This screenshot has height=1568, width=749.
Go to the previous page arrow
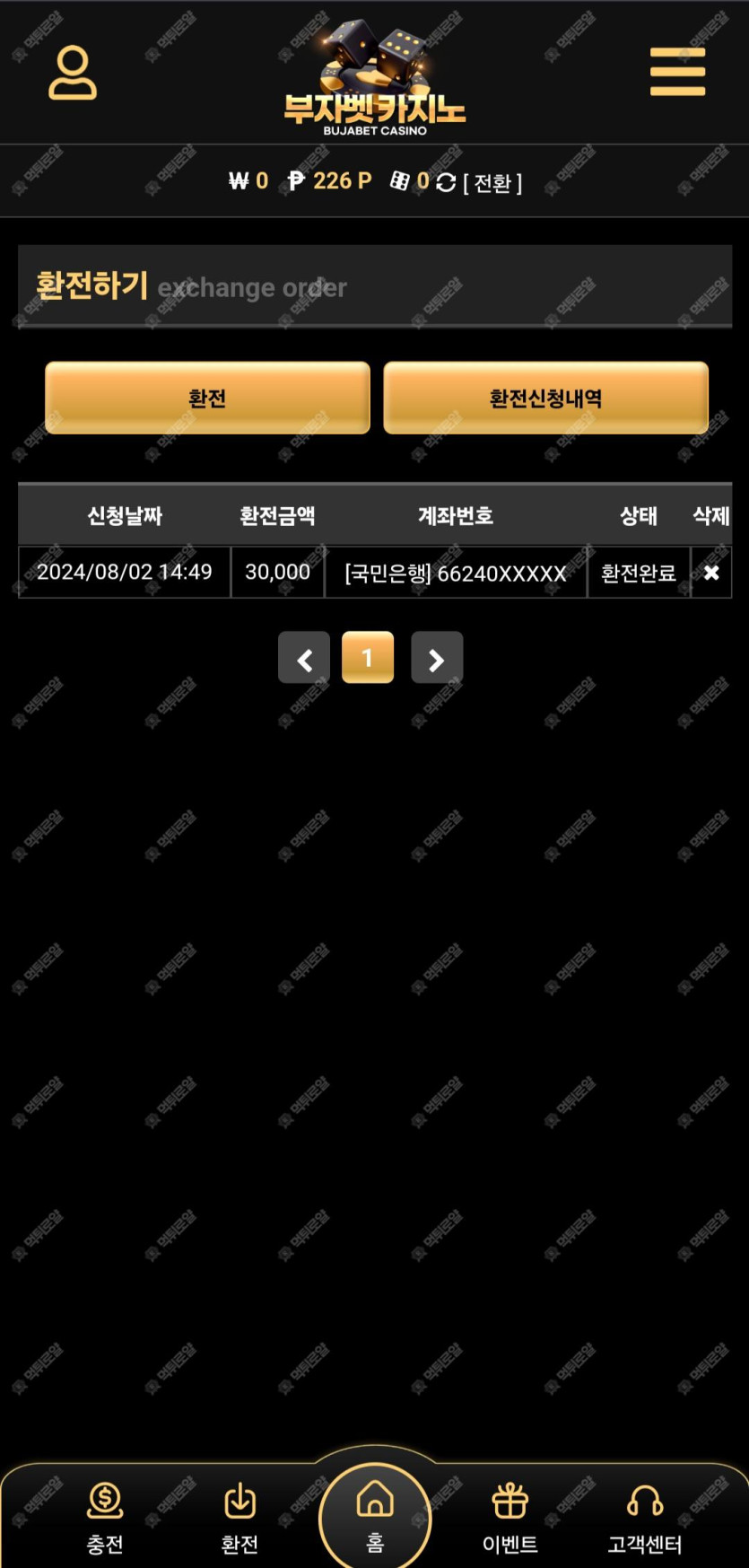point(304,658)
